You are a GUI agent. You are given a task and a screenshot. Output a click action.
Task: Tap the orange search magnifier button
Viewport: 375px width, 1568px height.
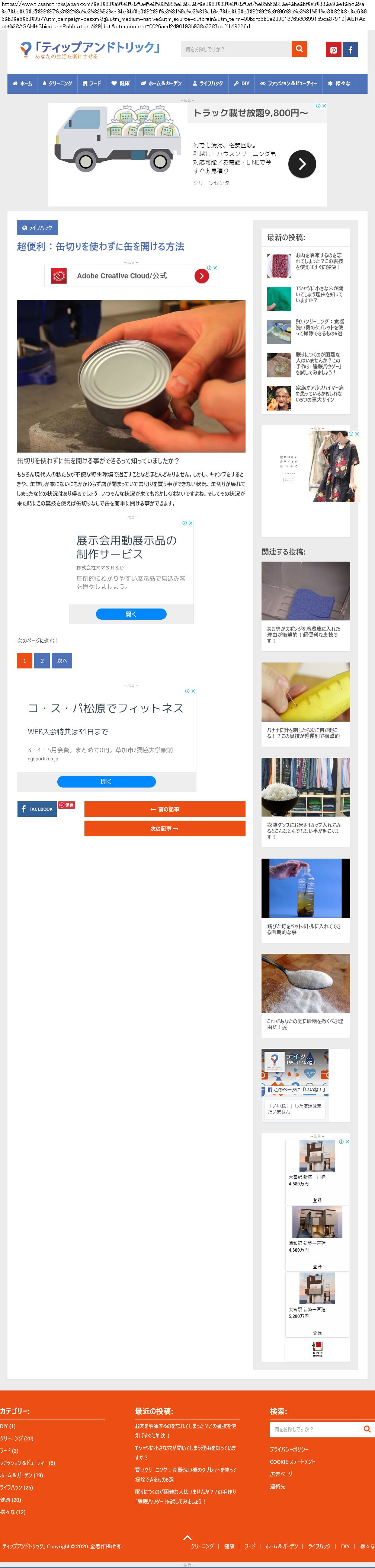coord(299,49)
